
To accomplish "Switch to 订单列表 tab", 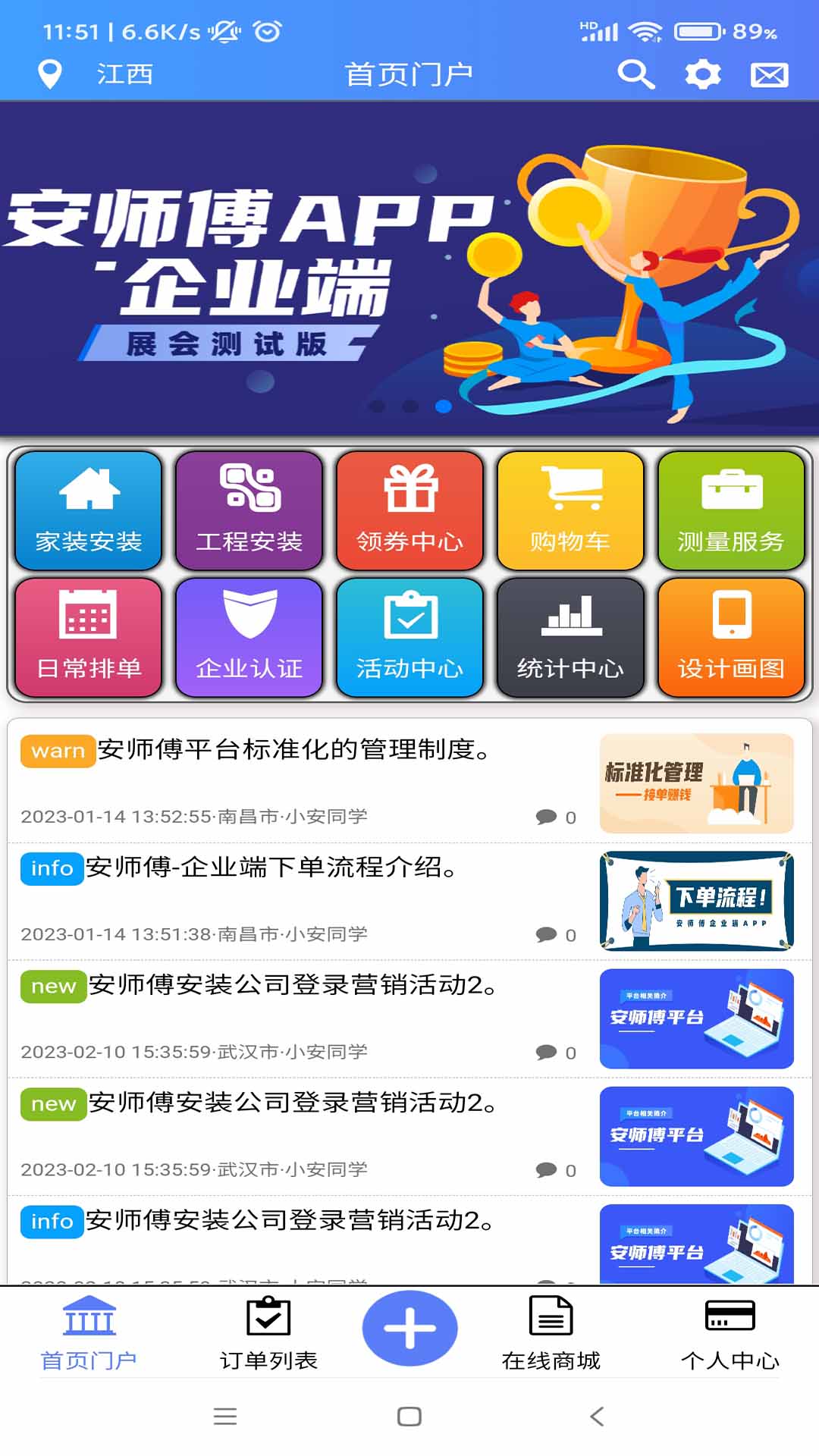I will 268,1334.
